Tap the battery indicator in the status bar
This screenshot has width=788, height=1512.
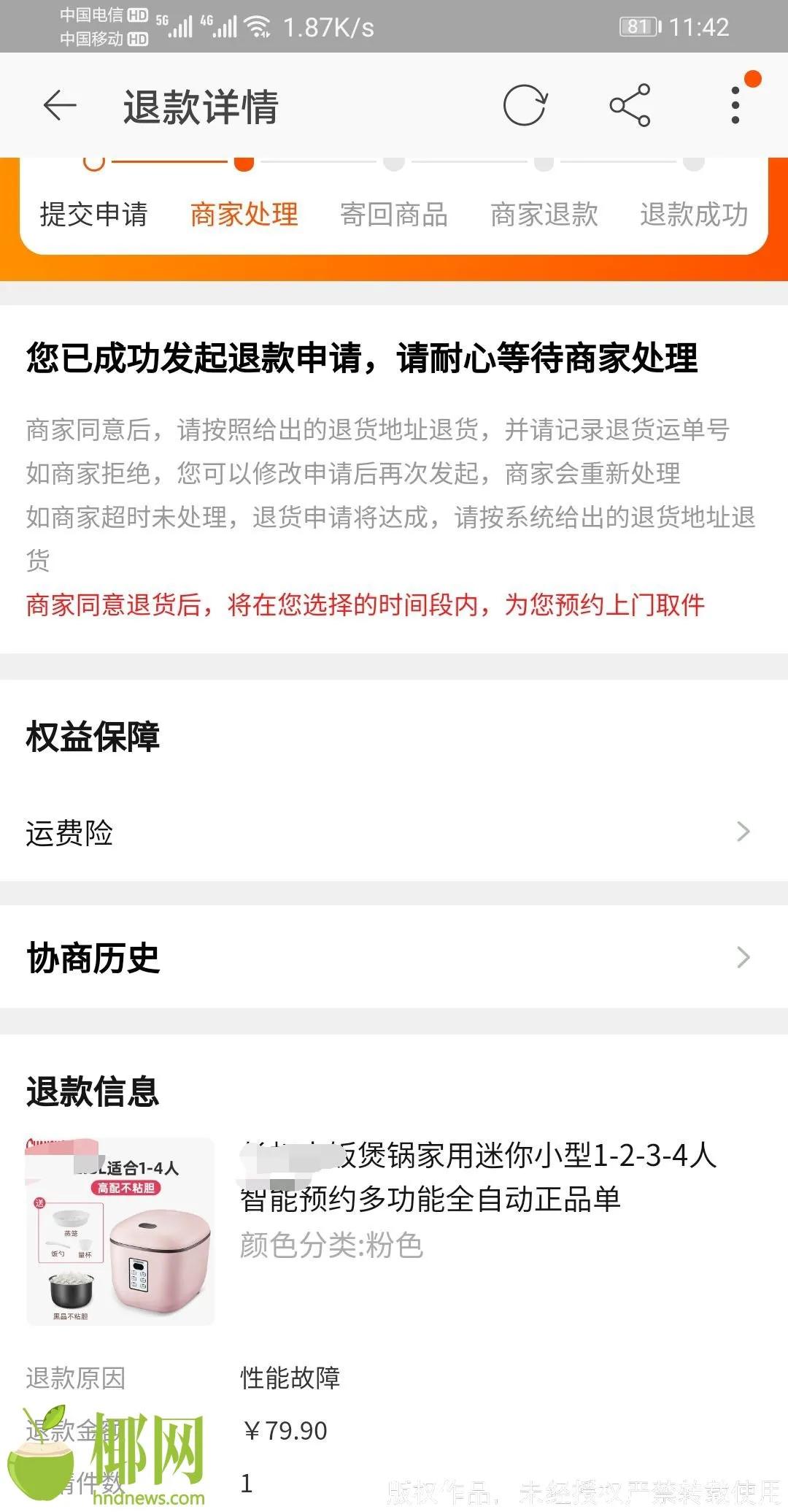(638, 26)
